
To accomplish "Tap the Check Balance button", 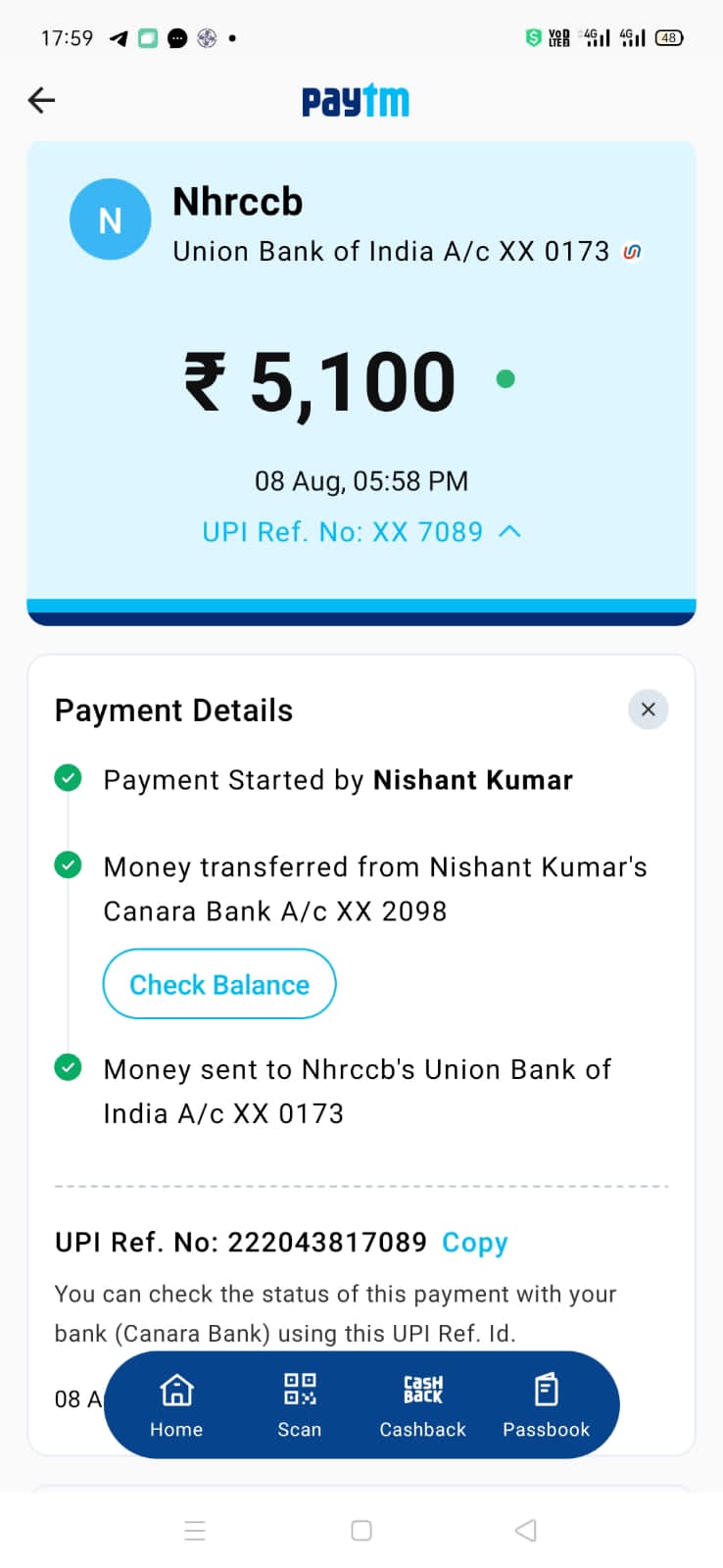I will (x=219, y=984).
